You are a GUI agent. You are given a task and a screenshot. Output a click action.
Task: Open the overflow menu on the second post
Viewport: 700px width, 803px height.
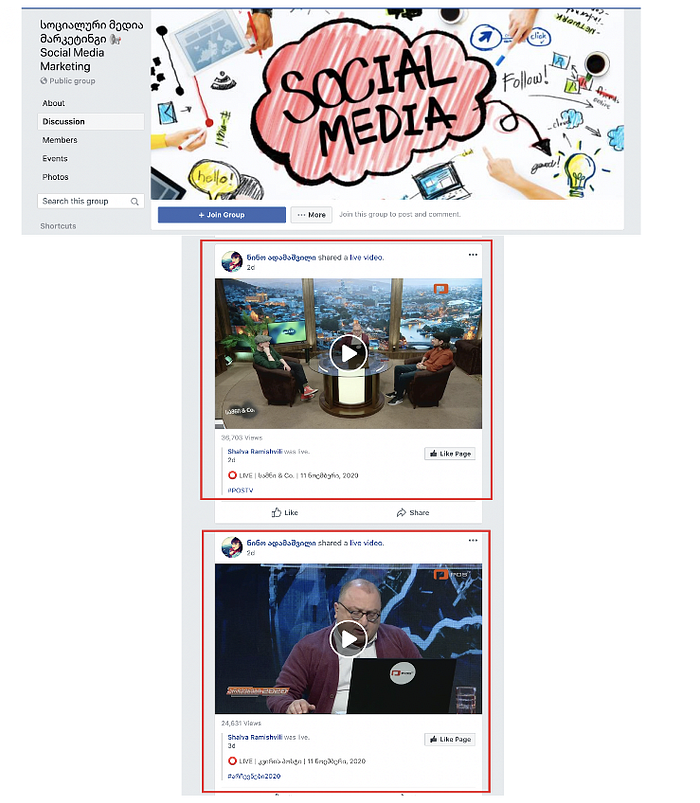click(473, 540)
